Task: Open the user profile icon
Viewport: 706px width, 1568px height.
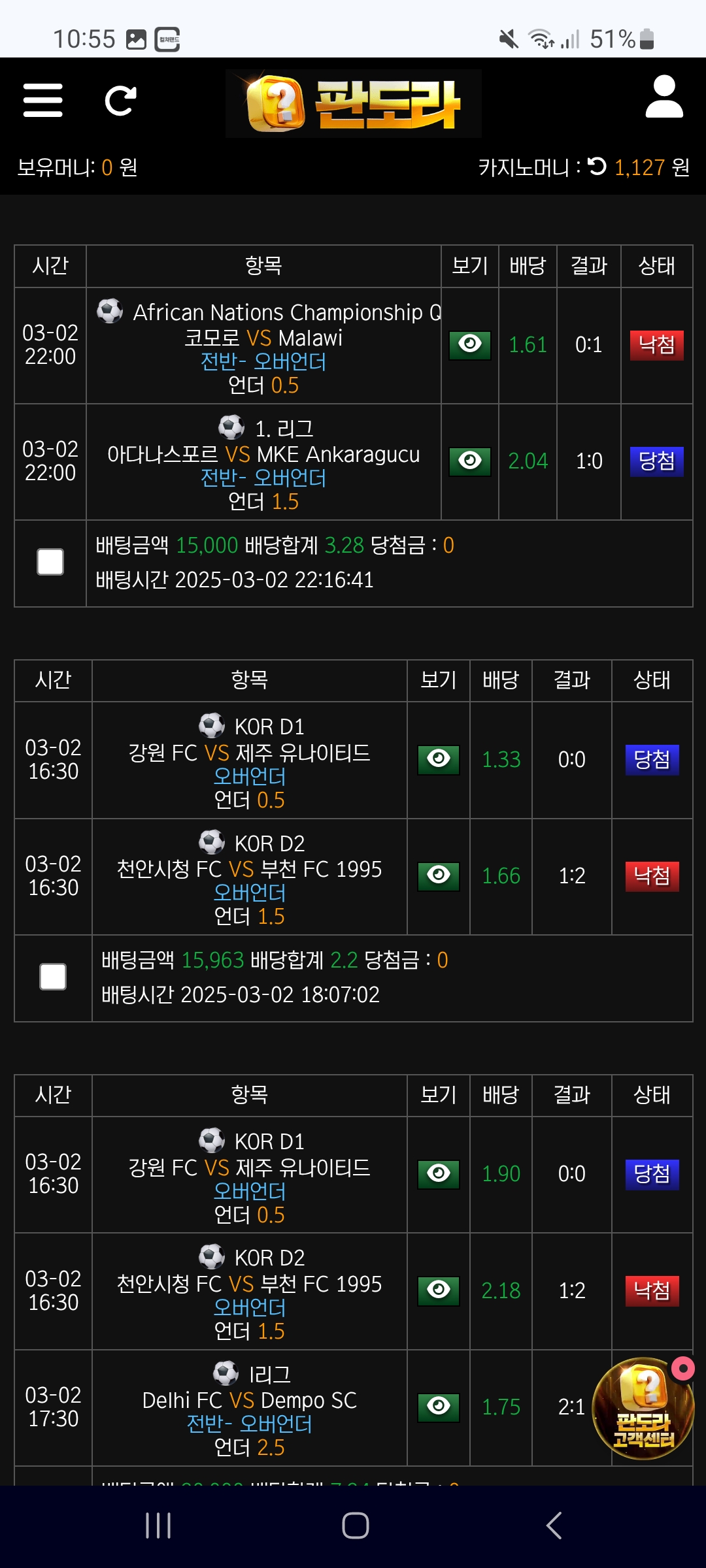Action: click(x=664, y=97)
